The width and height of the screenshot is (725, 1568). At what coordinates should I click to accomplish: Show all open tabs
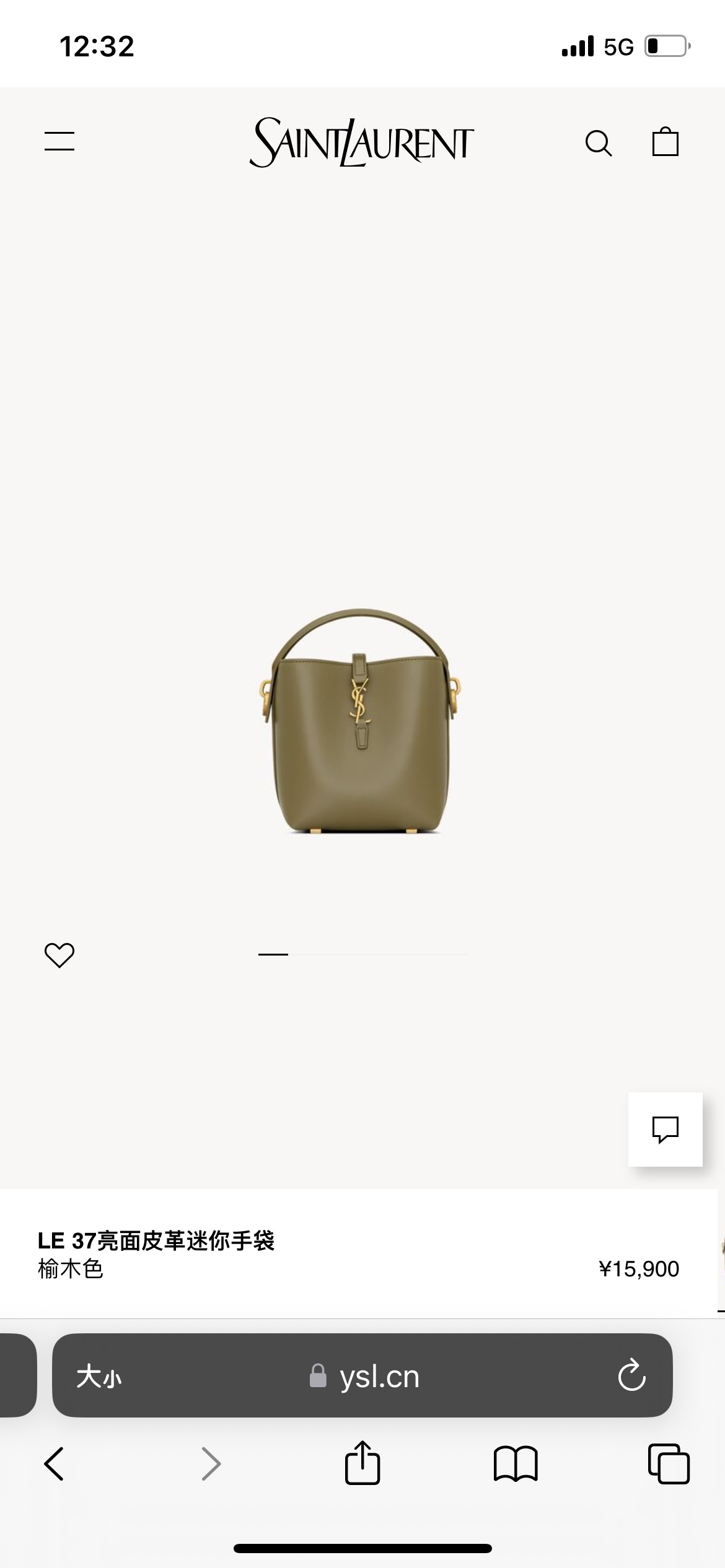coord(668,1464)
